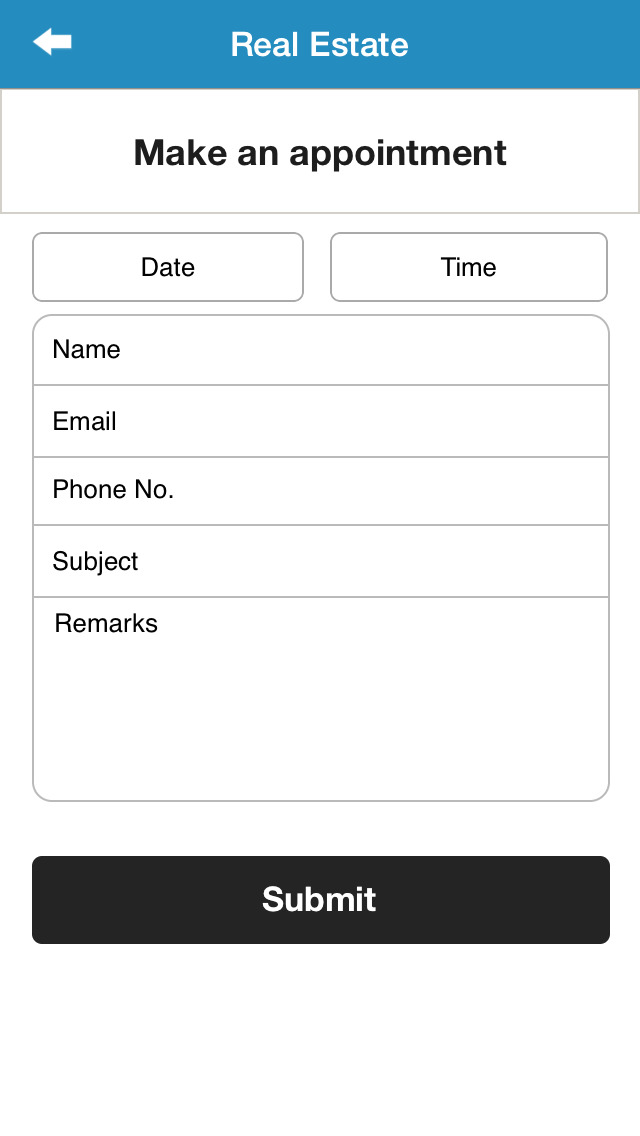Submit the appointment form
This screenshot has height=1136, width=640.
tap(320, 899)
